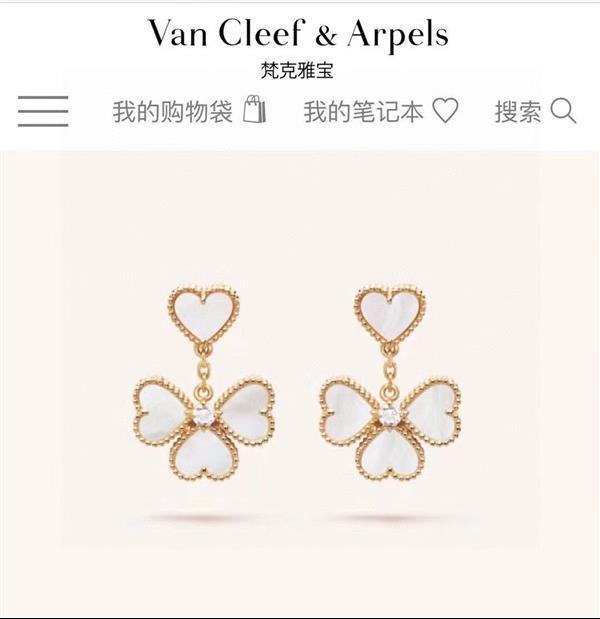
Task: Open 我的笔记本 wishlist
Action: coord(380,111)
